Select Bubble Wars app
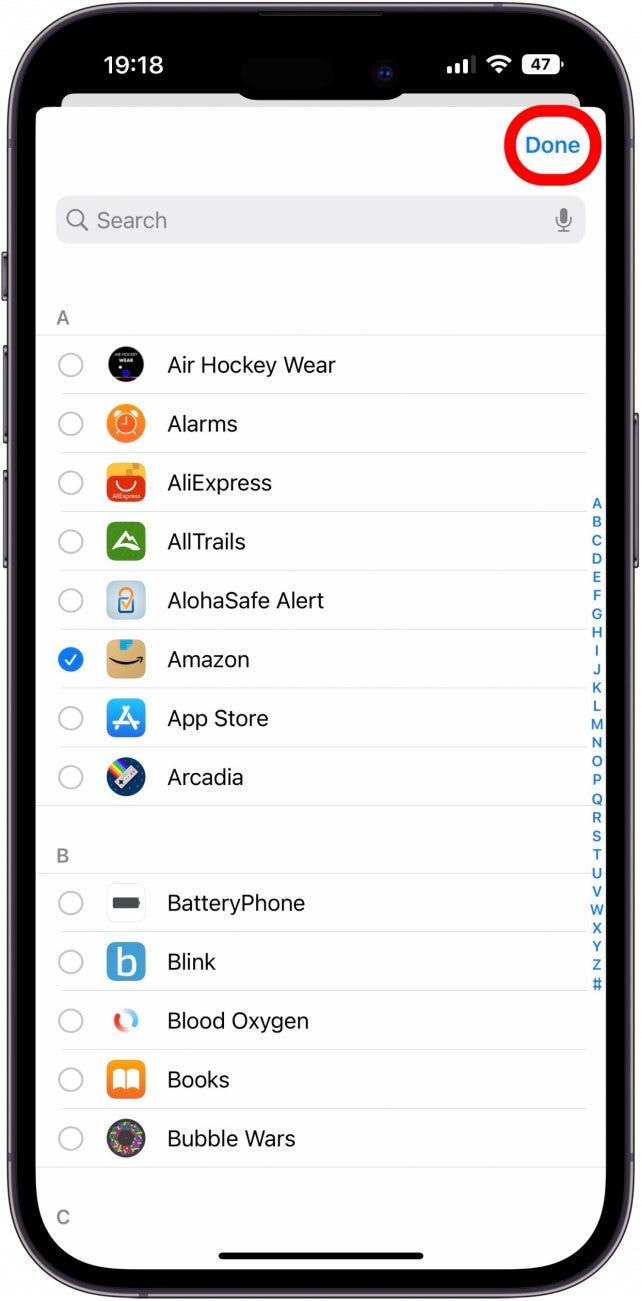Viewport: 642px width, 1301px height. click(70, 1138)
